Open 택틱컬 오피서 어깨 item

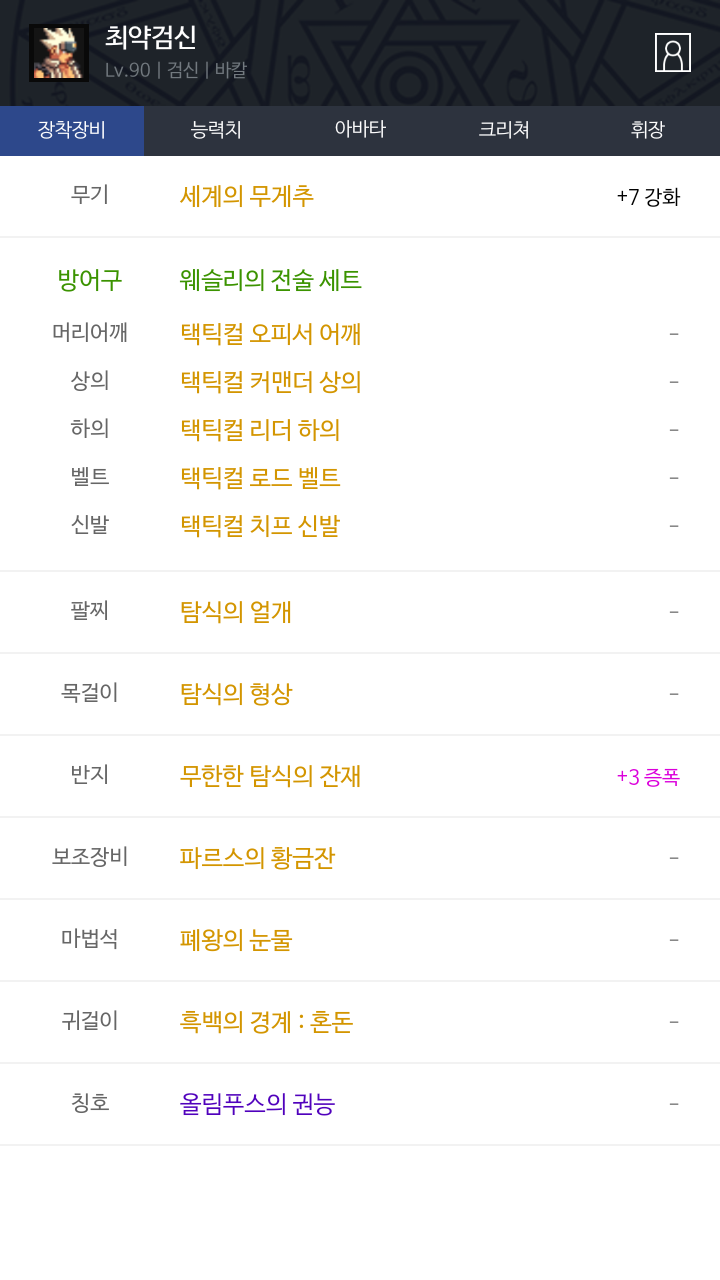coord(270,334)
